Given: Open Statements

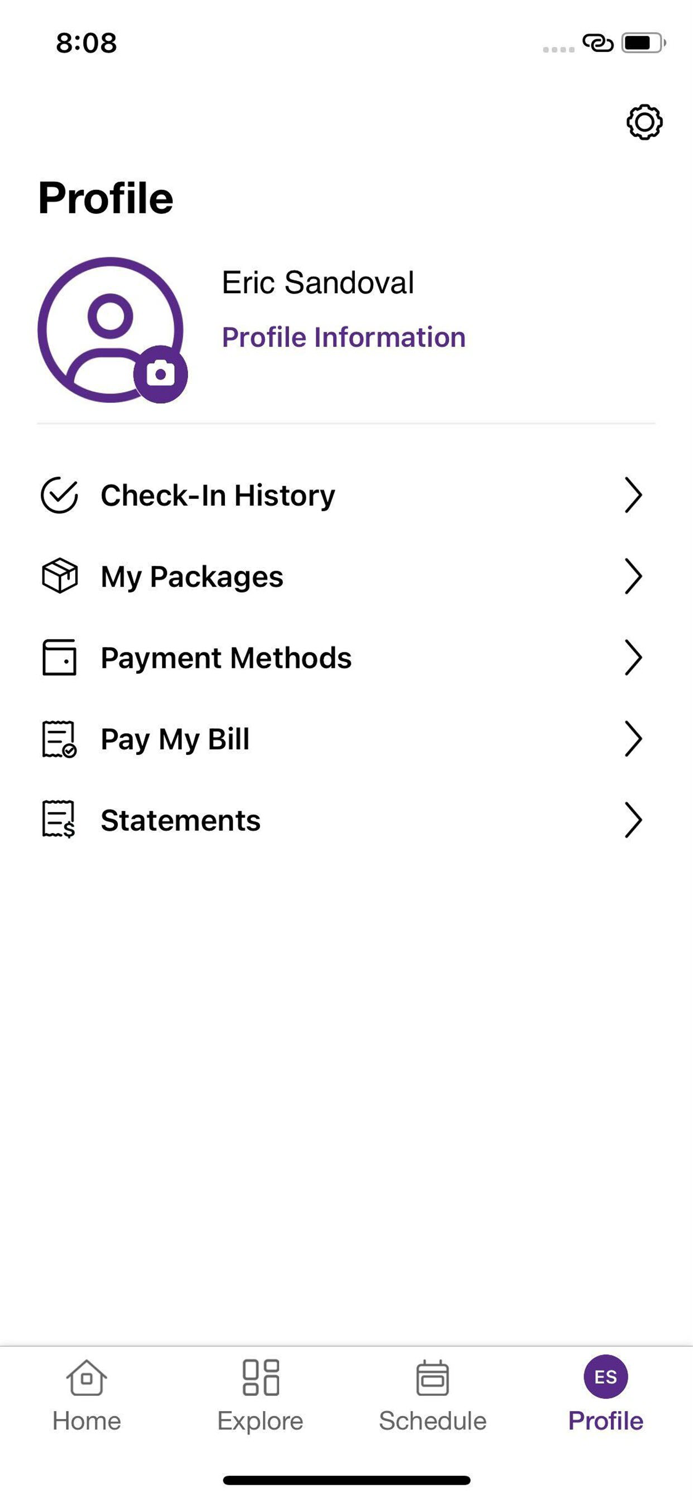Looking at the screenshot, I should tap(346, 820).
